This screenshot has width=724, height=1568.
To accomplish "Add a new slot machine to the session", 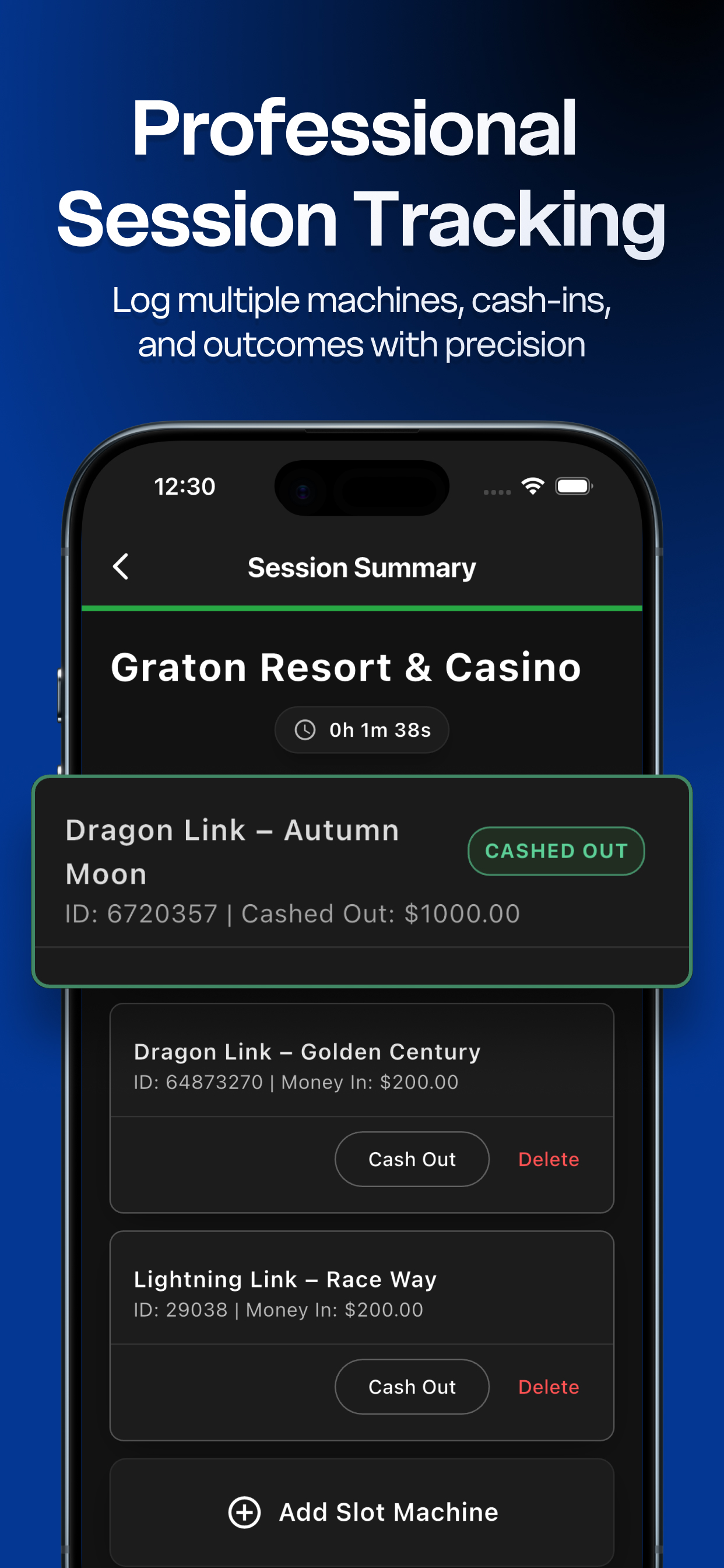I will tap(361, 1512).
